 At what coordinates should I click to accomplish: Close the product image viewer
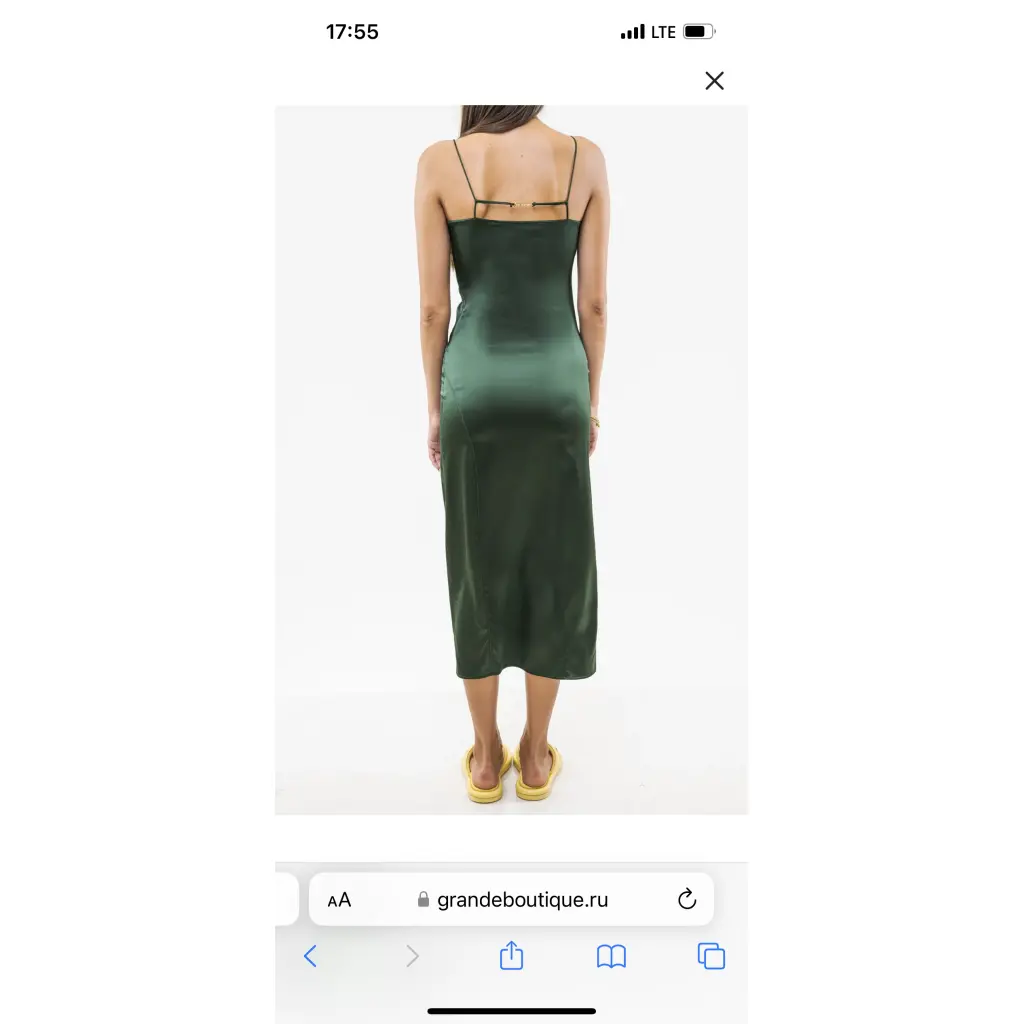(x=714, y=81)
